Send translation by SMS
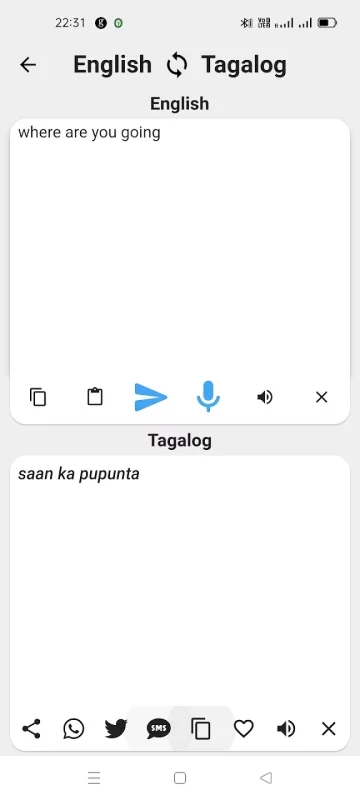The width and height of the screenshot is (360, 800). coord(159,729)
